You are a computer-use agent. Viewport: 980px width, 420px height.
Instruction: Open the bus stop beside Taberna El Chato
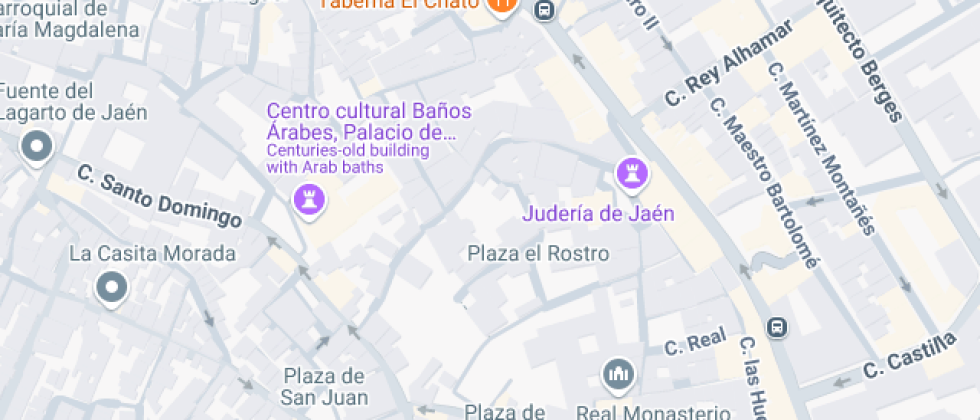click(x=544, y=11)
